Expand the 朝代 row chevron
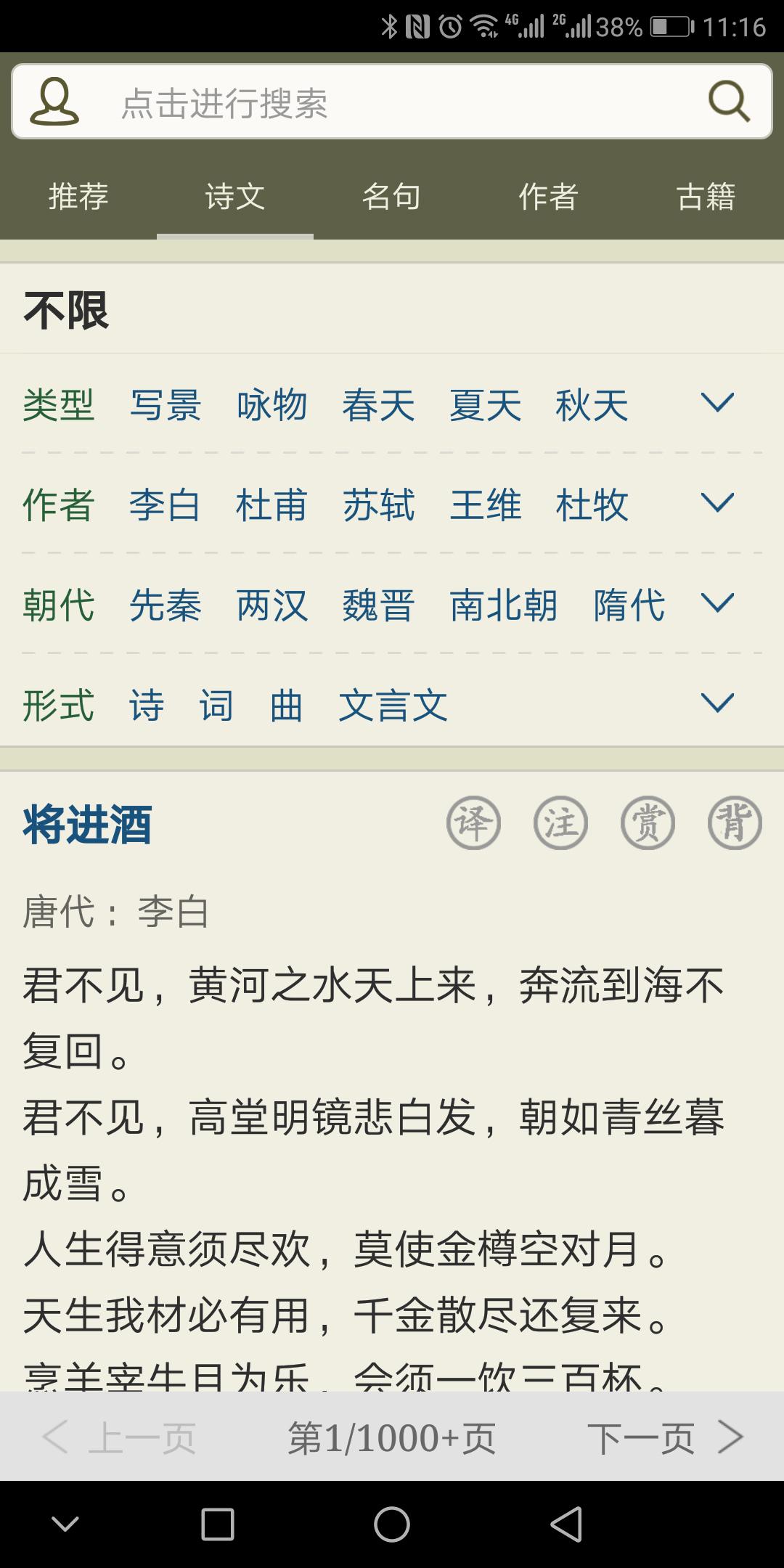Screen dimensions: 784x1568 click(x=717, y=603)
